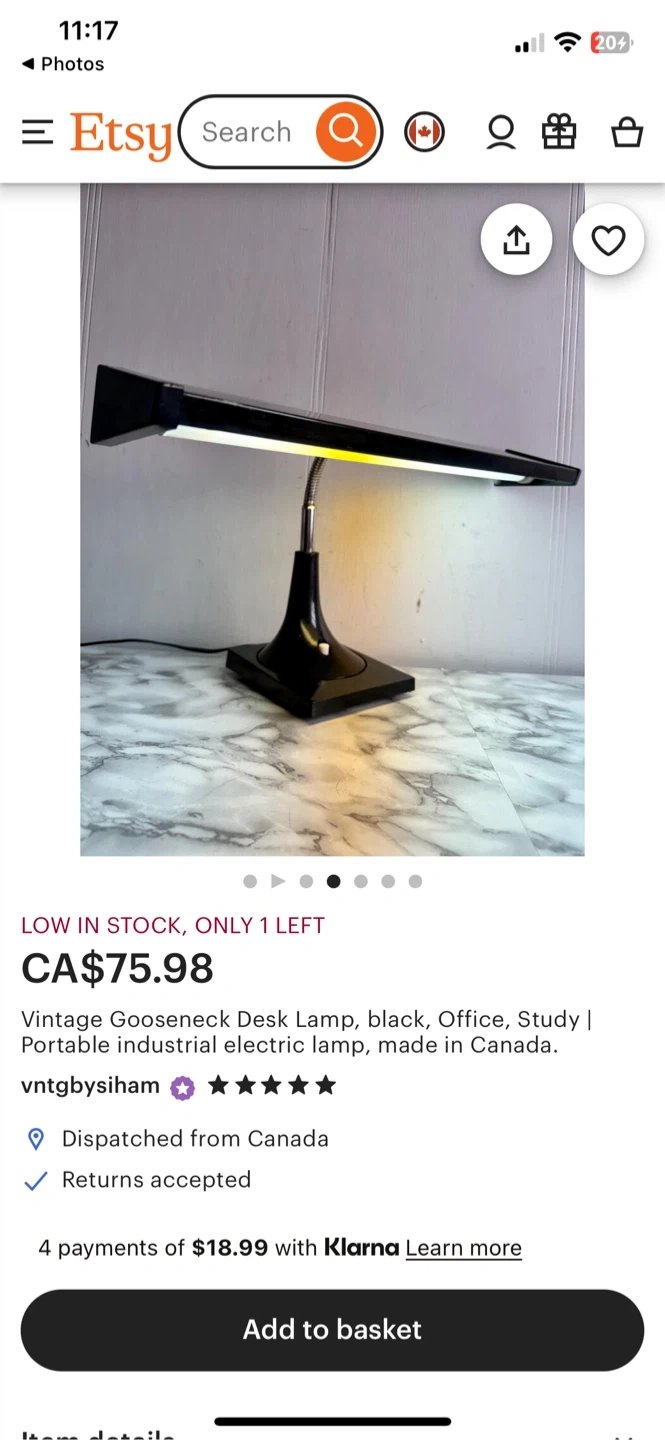Open the hamburger menu
This screenshot has width=665, height=1440.
click(x=37, y=132)
